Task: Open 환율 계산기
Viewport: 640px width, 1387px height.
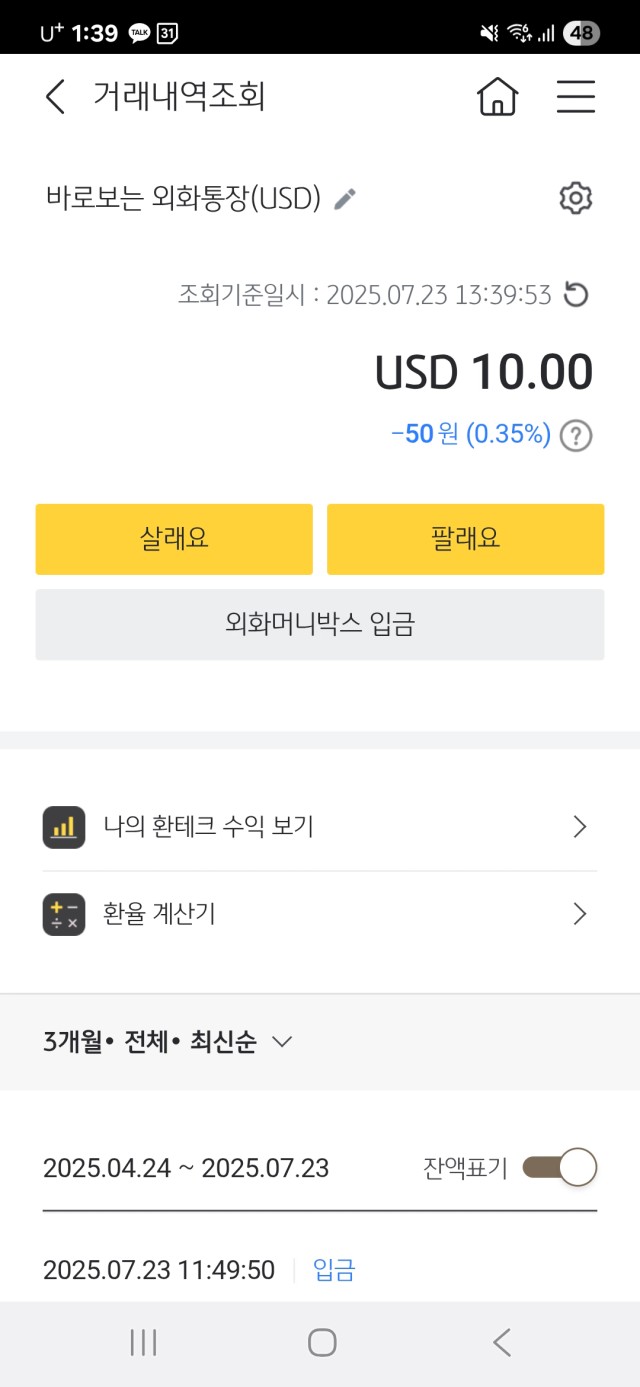Action: [x=320, y=914]
